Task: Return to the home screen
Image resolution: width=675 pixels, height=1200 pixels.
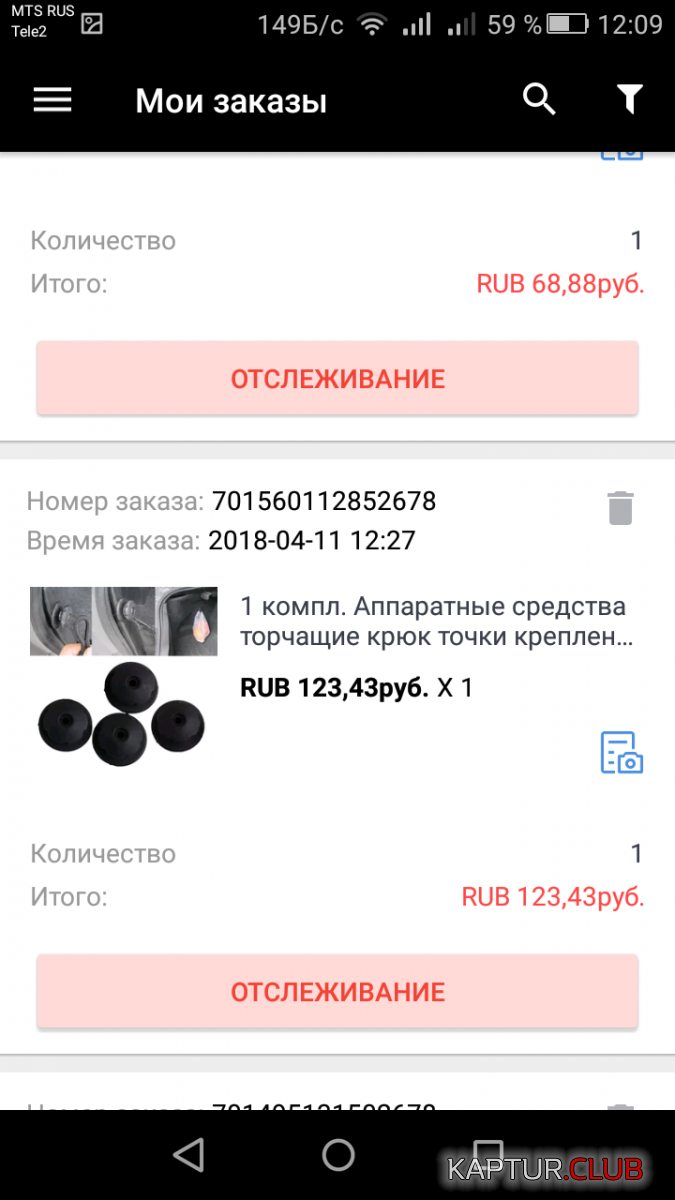Action: point(338,1155)
